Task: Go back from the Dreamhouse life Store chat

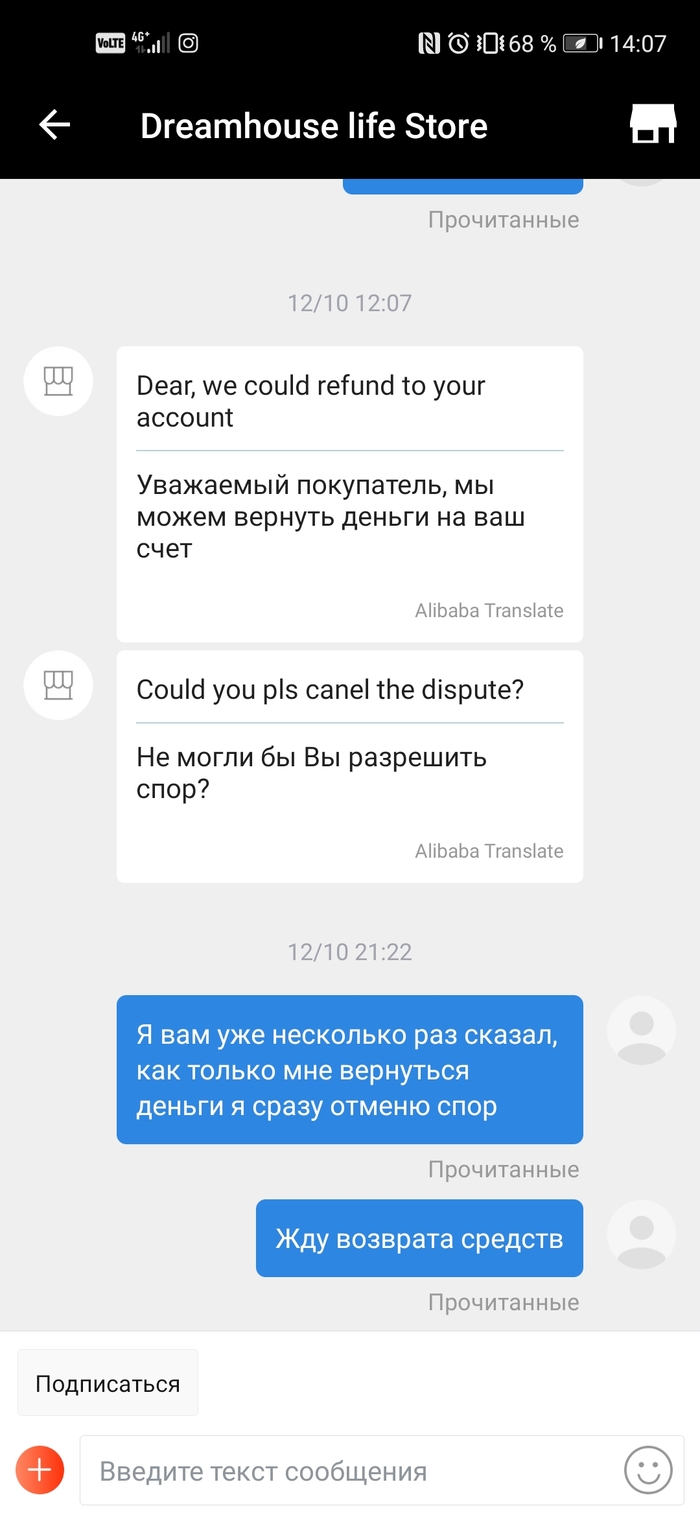Action: pos(54,125)
